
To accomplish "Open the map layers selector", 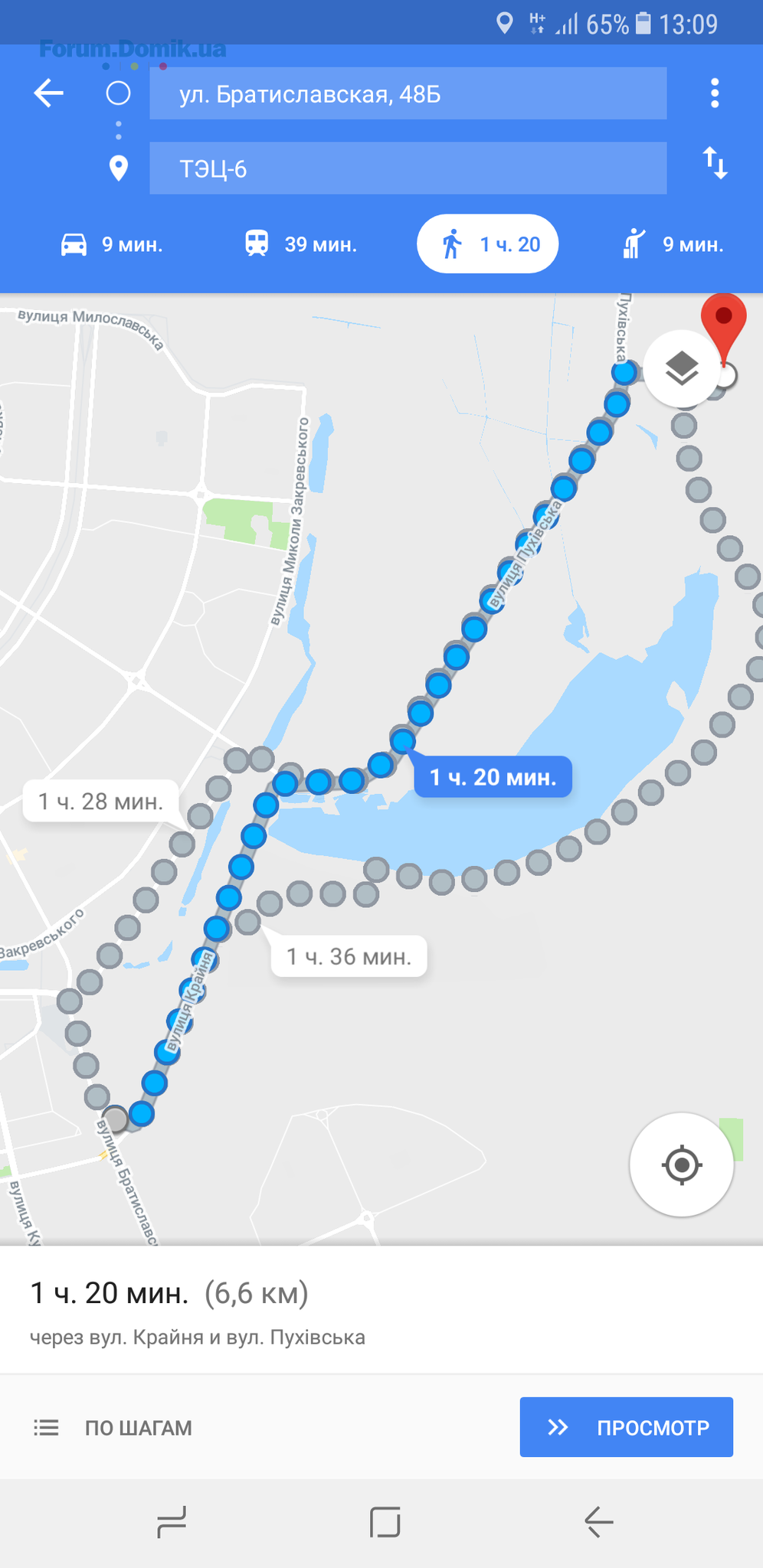I will [x=681, y=369].
